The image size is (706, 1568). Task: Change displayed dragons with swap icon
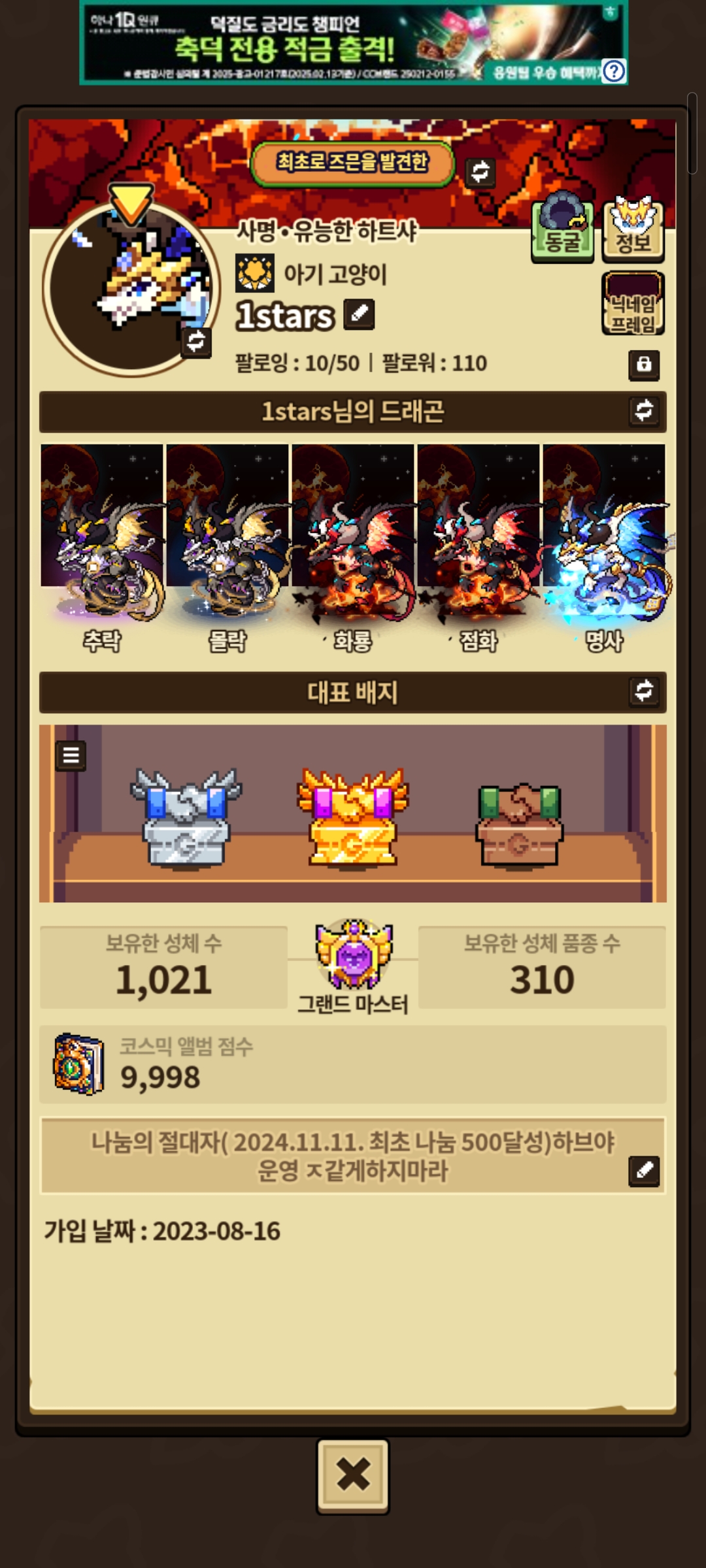click(644, 411)
